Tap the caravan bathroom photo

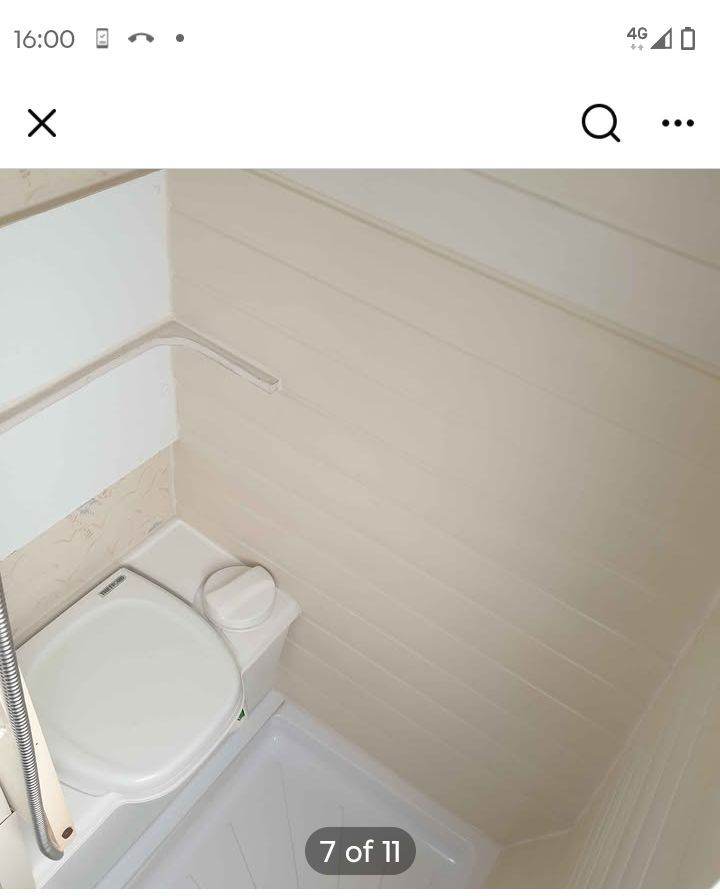point(360,529)
